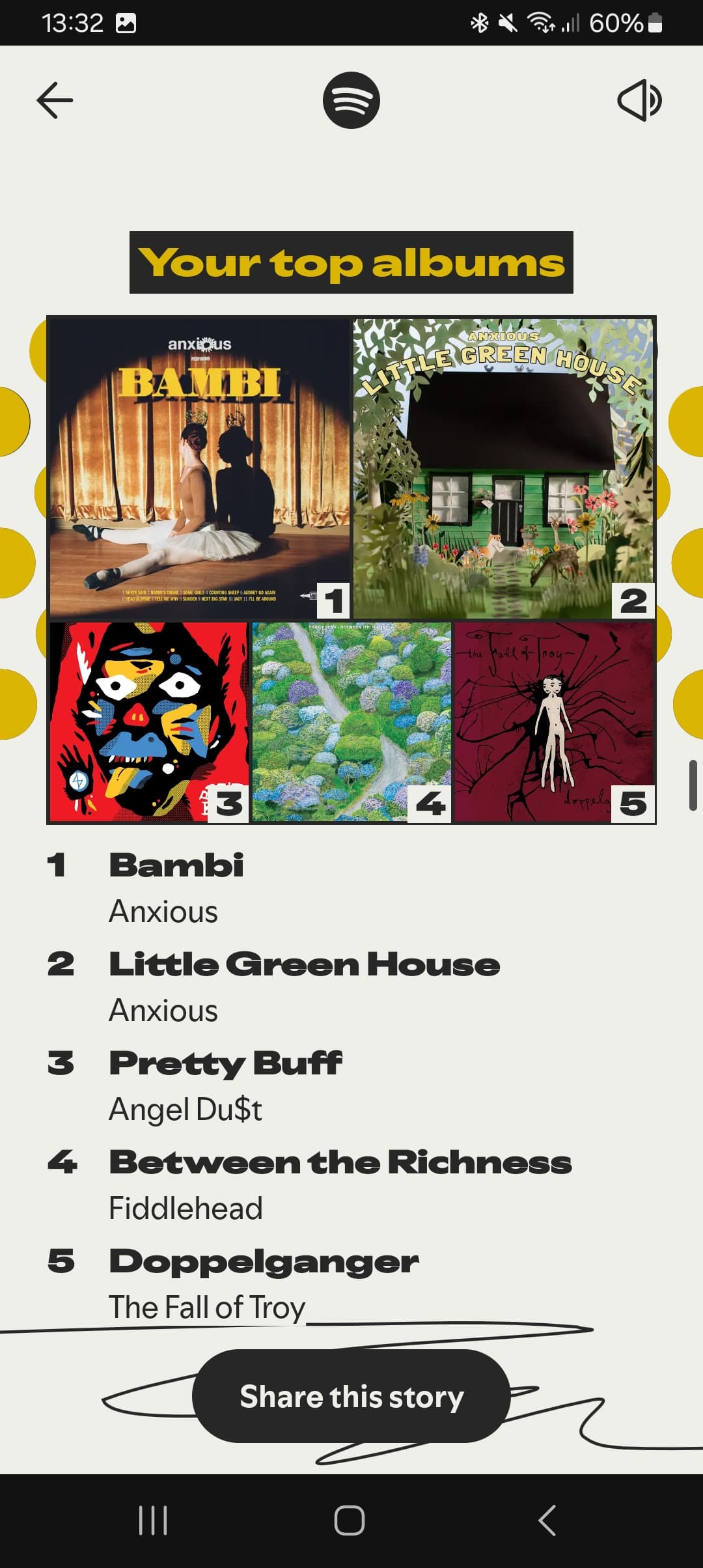
Task: Tap the Share this story button
Action: (351, 1396)
